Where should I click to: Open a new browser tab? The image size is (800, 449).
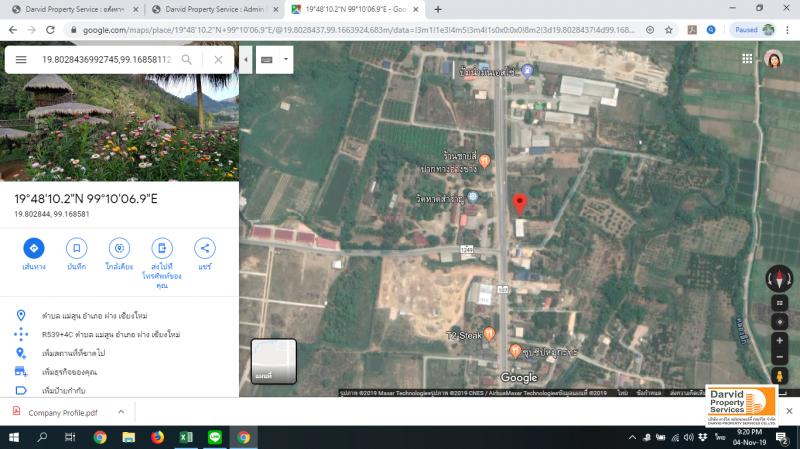438,9
